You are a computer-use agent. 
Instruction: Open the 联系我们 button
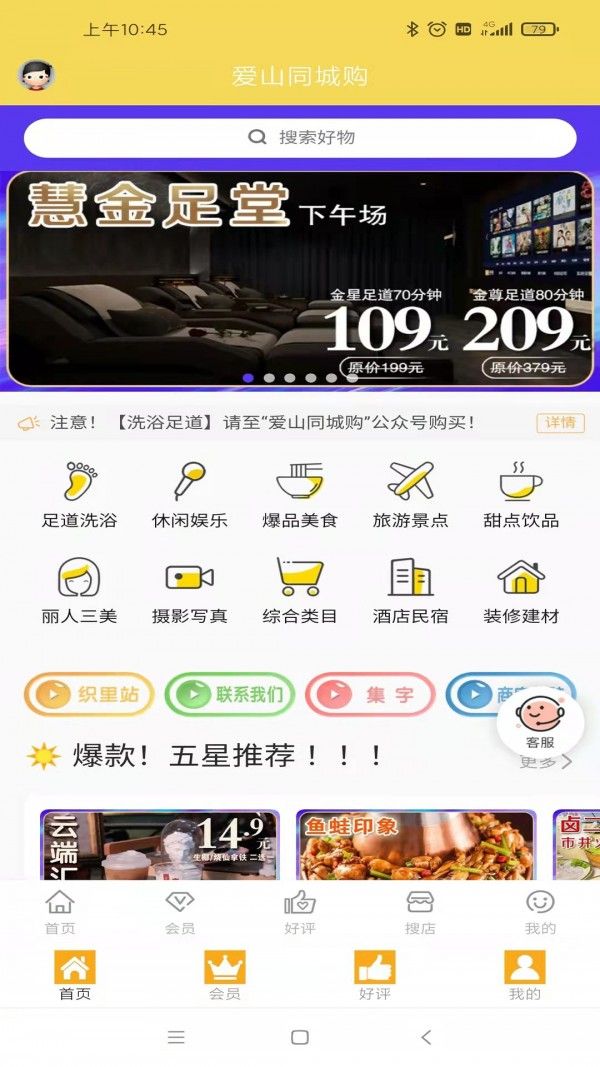(229, 694)
